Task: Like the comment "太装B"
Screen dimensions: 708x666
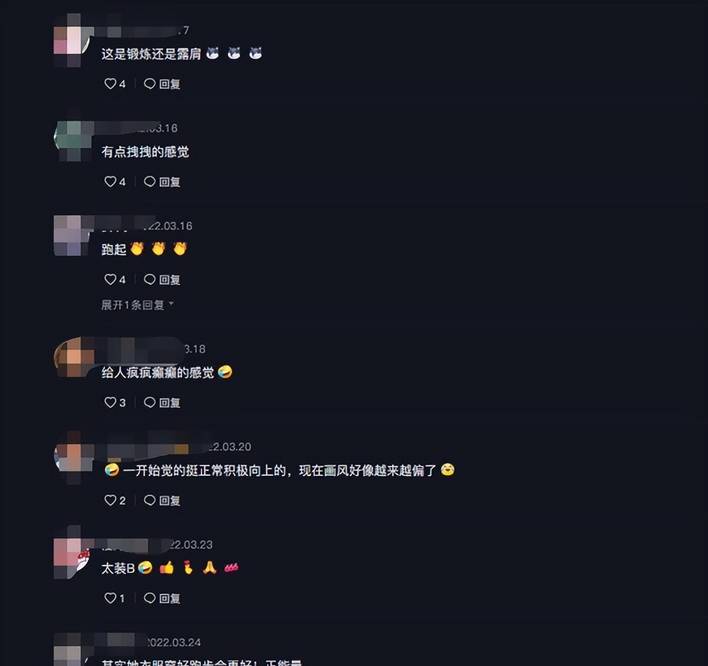Action: click(x=111, y=598)
